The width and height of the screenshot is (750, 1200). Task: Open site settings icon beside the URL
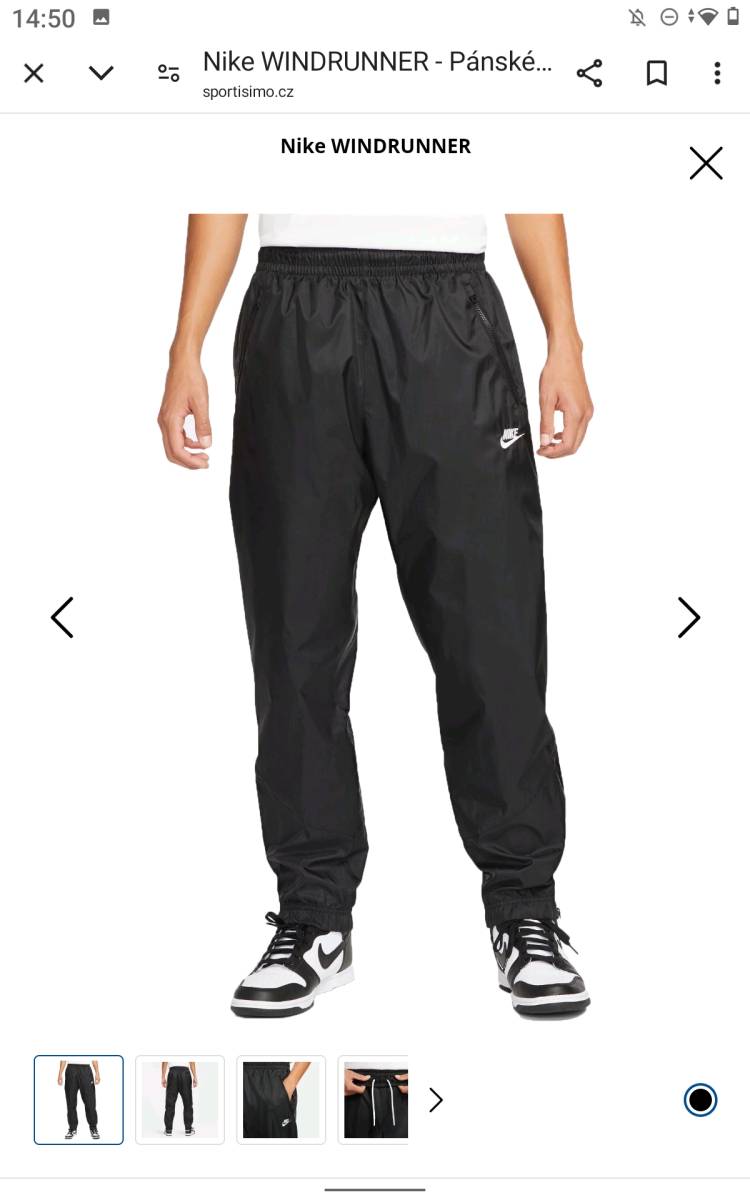click(x=169, y=73)
